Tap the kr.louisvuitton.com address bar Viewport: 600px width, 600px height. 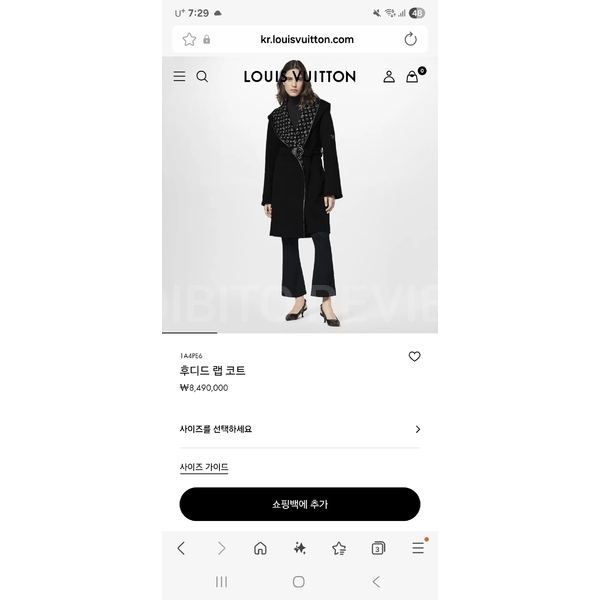[x=306, y=39]
